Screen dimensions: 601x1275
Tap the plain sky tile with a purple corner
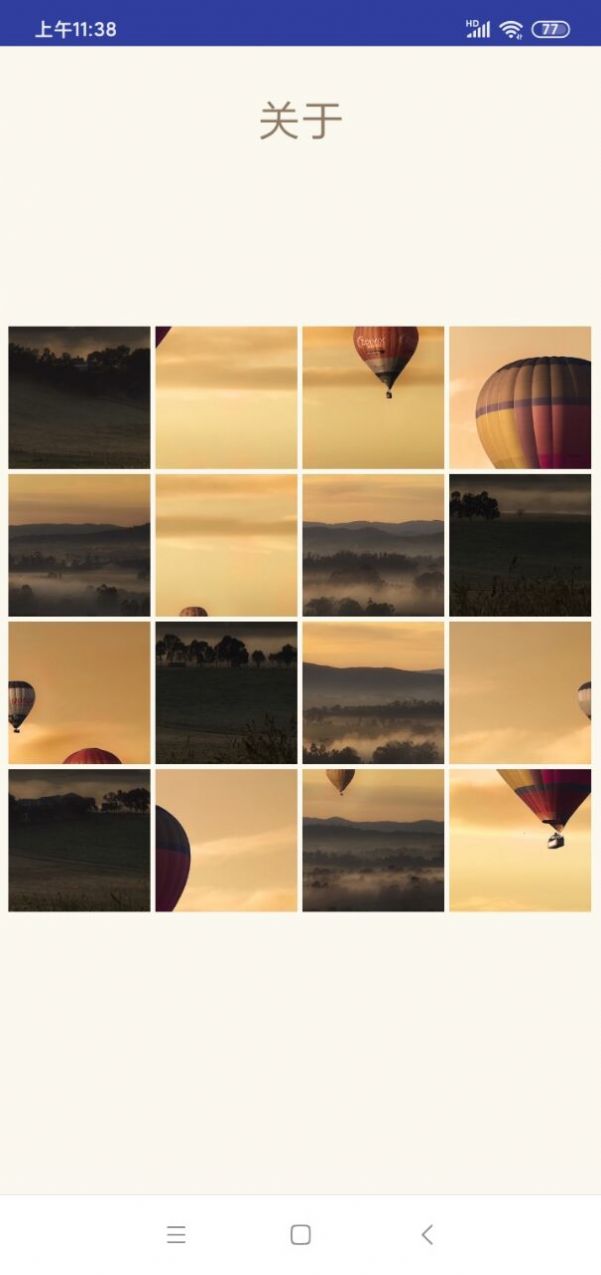226,397
